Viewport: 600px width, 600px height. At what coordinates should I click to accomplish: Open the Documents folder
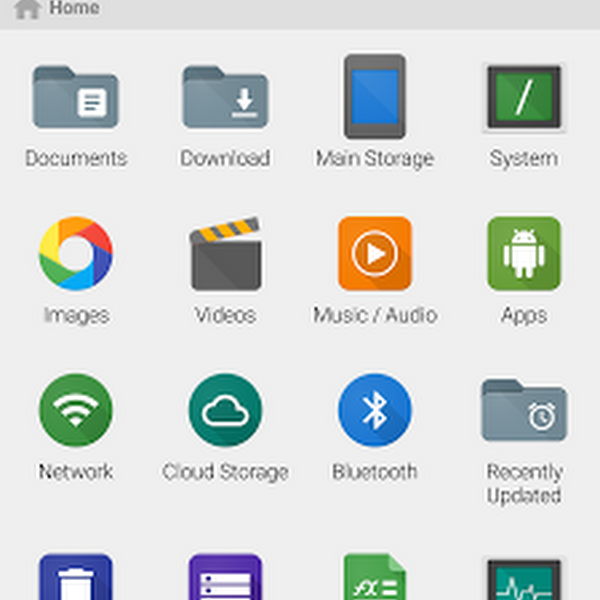tap(76, 98)
